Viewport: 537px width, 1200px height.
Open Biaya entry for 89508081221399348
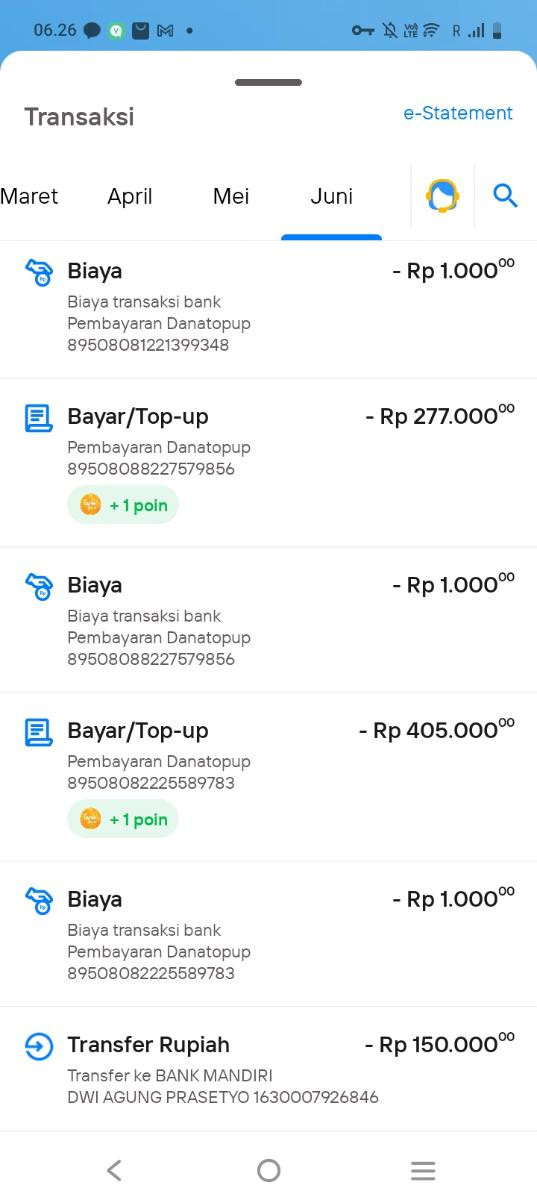(x=268, y=309)
